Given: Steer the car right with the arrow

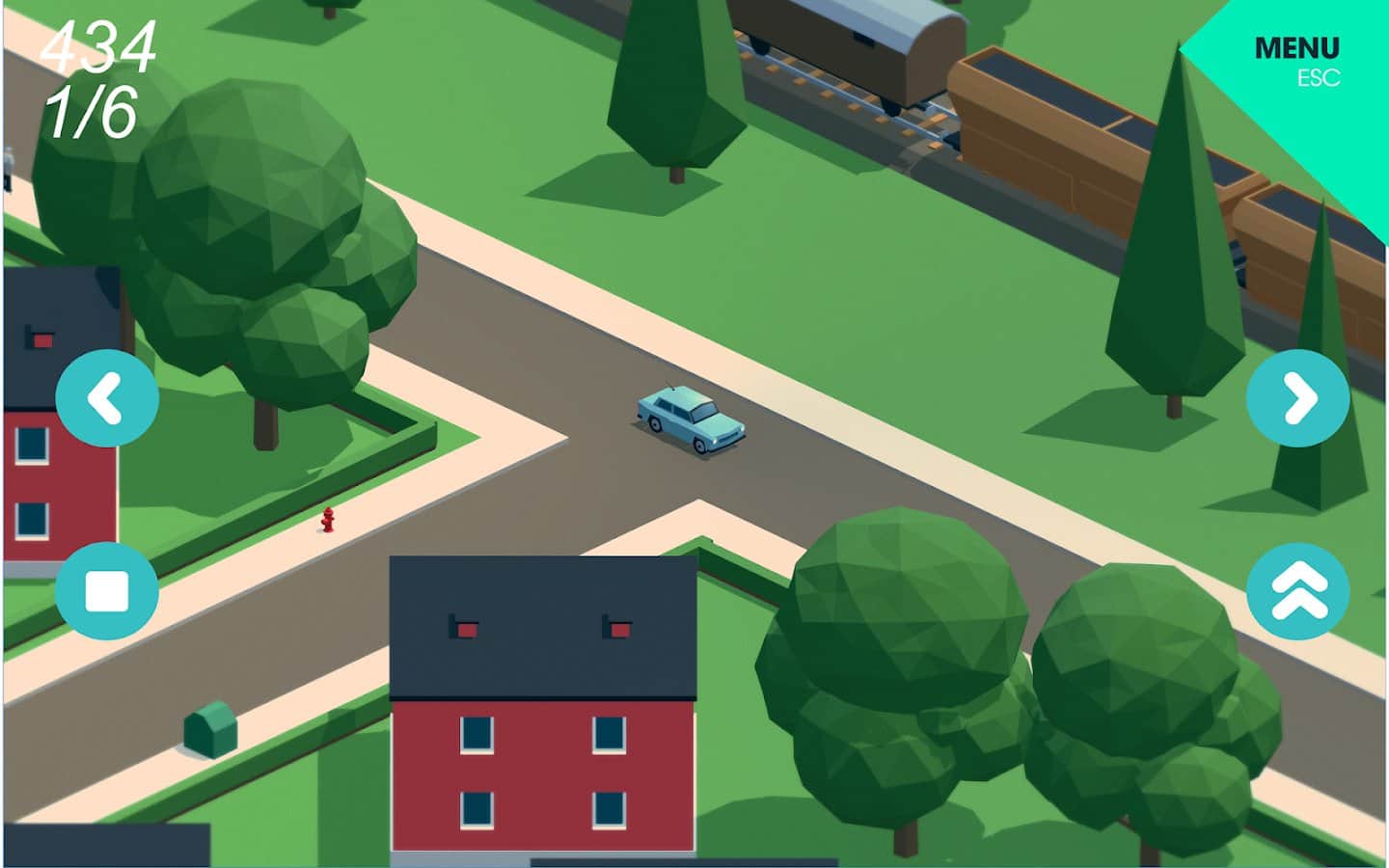Looking at the screenshot, I should (1297, 398).
